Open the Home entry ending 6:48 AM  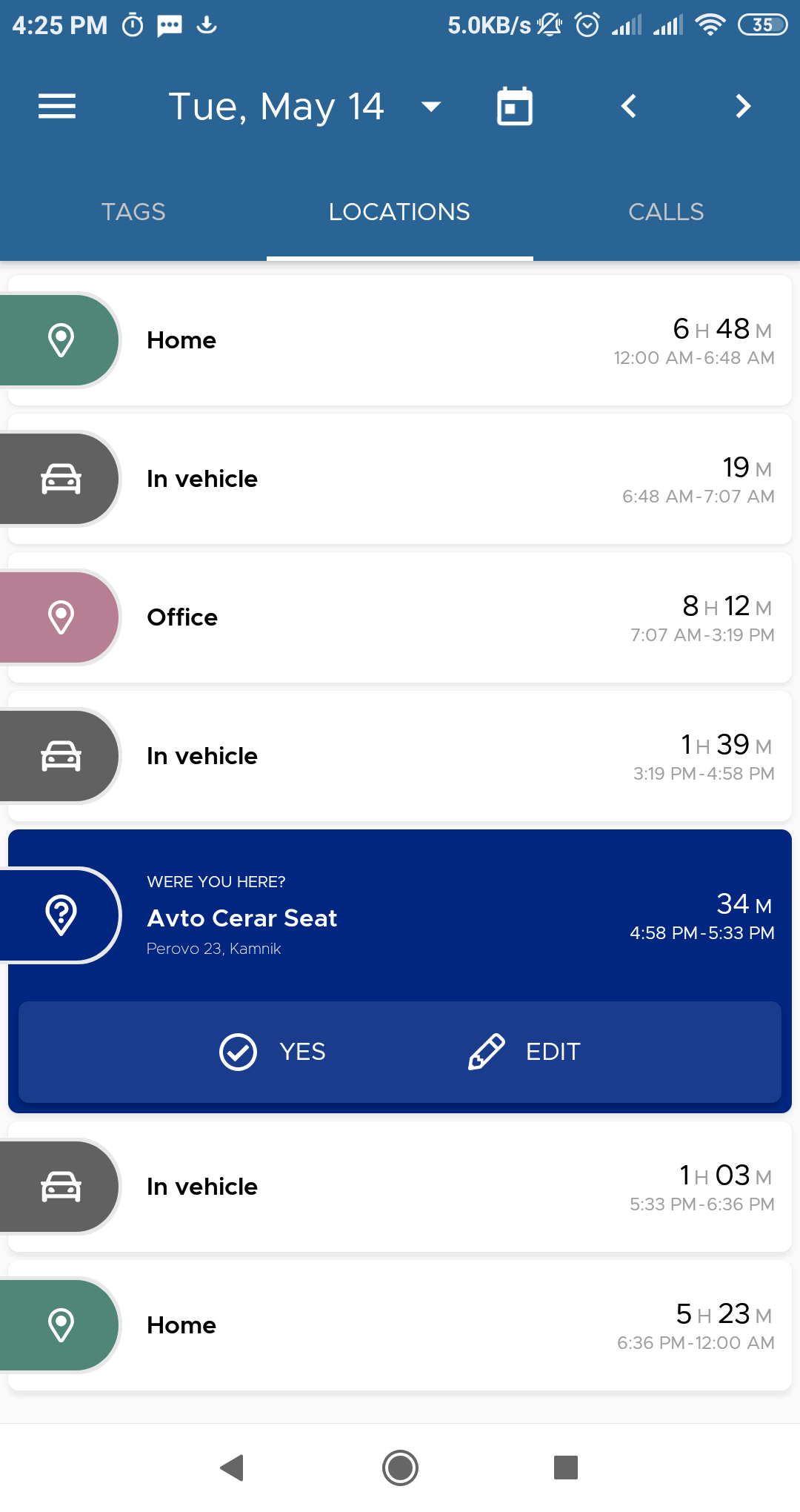(400, 340)
